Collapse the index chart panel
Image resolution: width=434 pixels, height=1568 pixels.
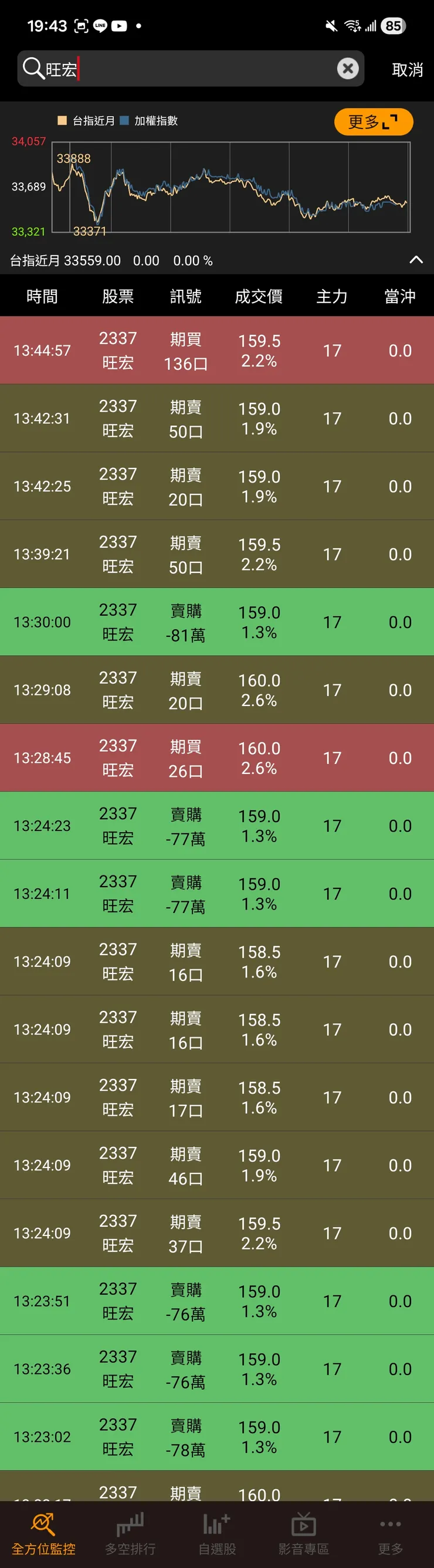coord(416,260)
